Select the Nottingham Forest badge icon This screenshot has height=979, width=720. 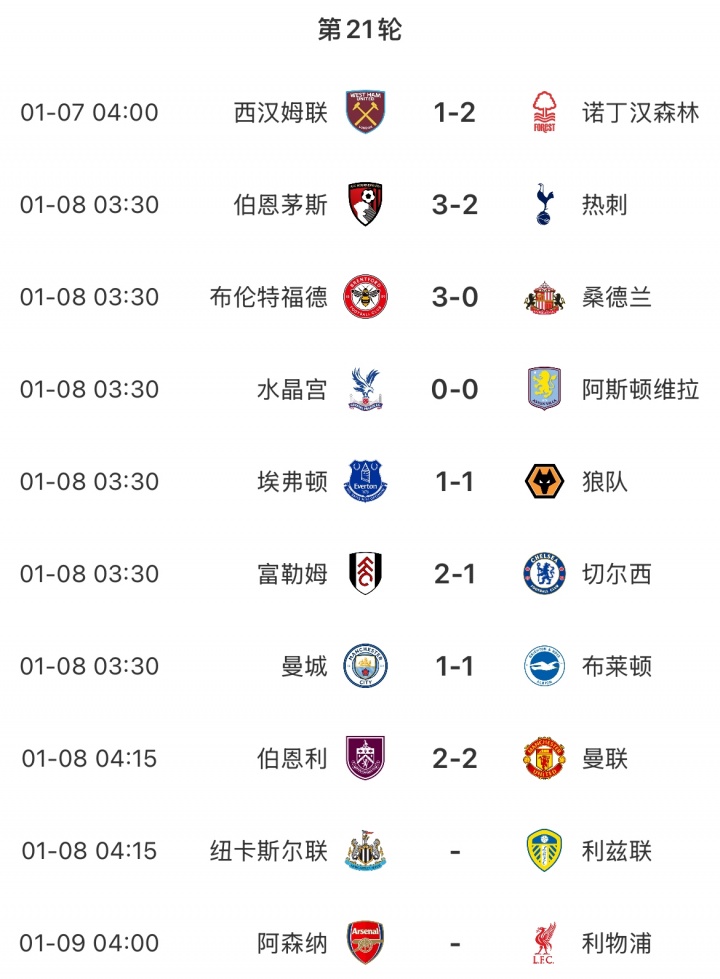tap(544, 112)
